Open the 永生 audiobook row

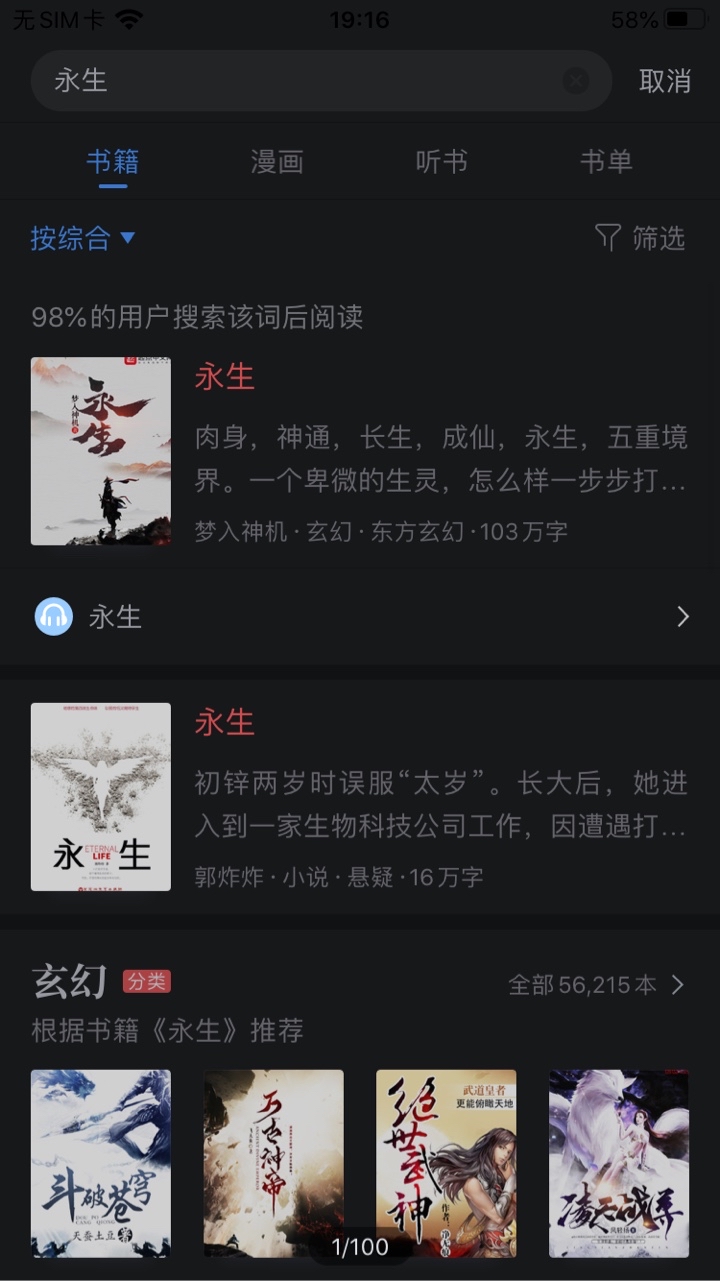[360, 617]
